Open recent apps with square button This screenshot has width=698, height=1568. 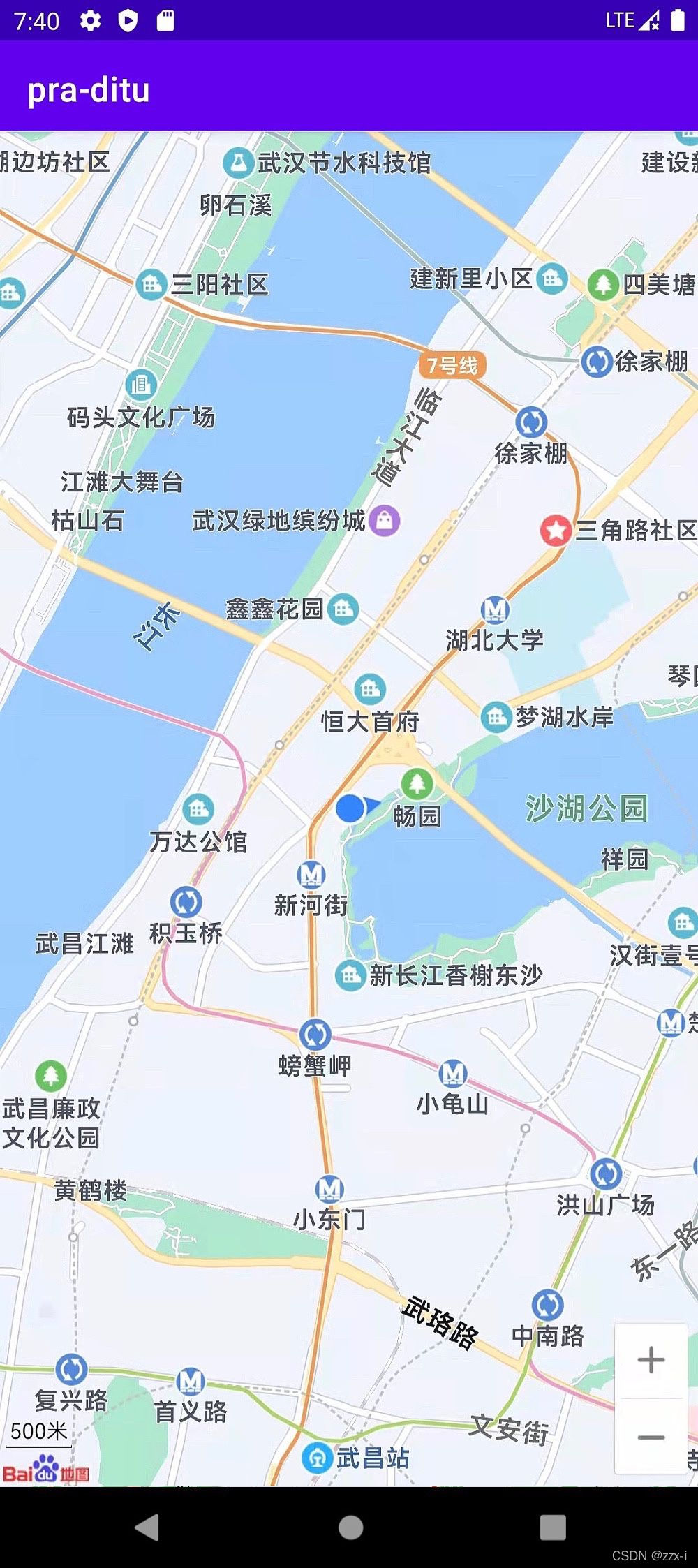pos(553,1528)
